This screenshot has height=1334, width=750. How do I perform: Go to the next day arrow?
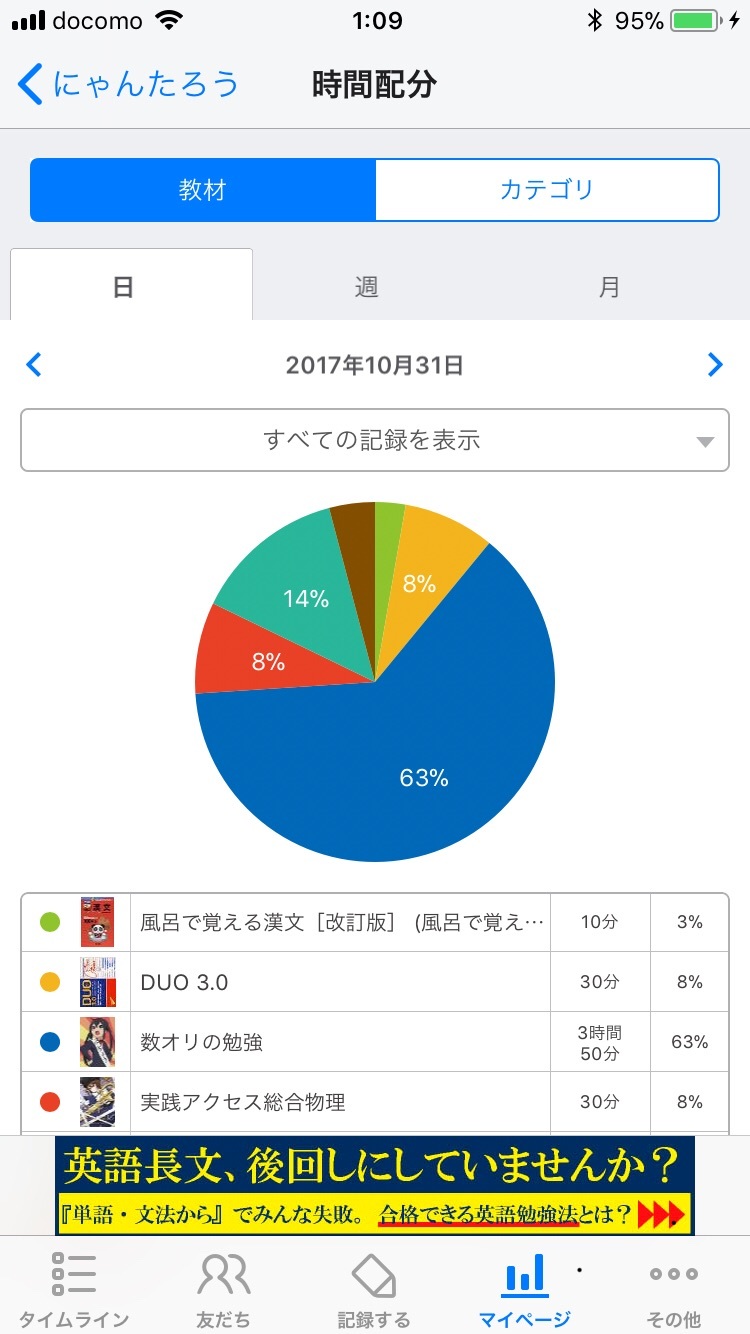[x=715, y=365]
